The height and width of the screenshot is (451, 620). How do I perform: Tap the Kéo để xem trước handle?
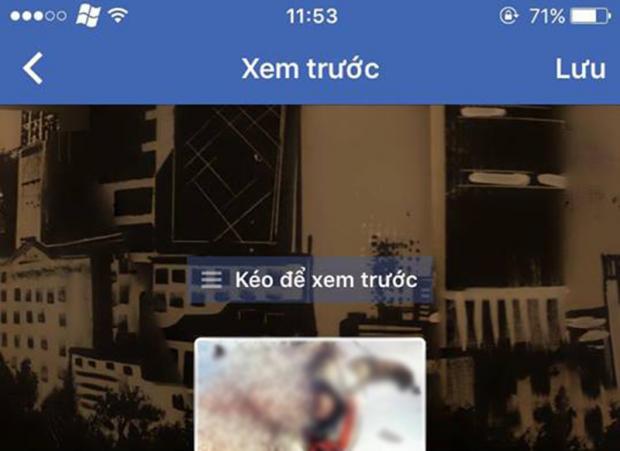pos(310,280)
